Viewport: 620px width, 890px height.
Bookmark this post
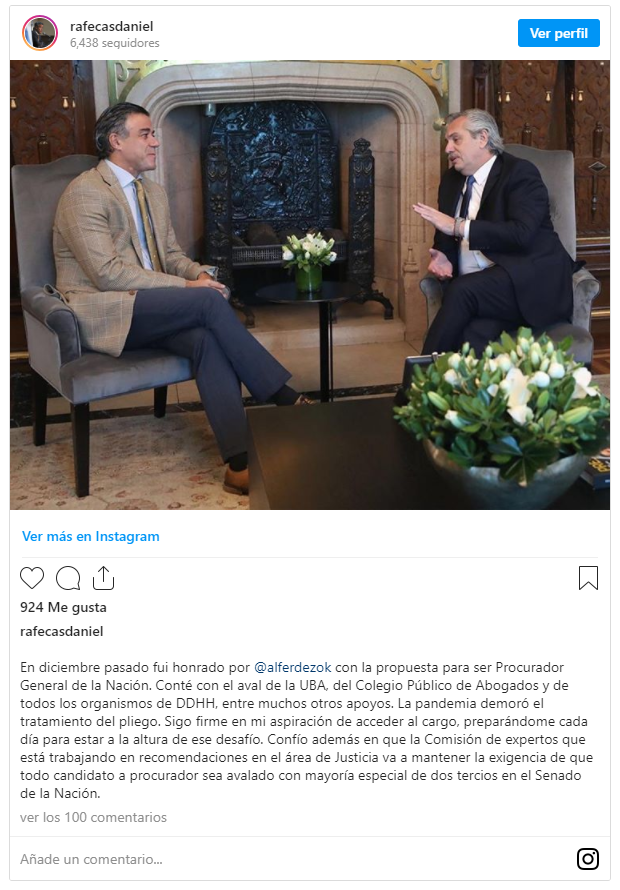pyautogui.click(x=588, y=578)
